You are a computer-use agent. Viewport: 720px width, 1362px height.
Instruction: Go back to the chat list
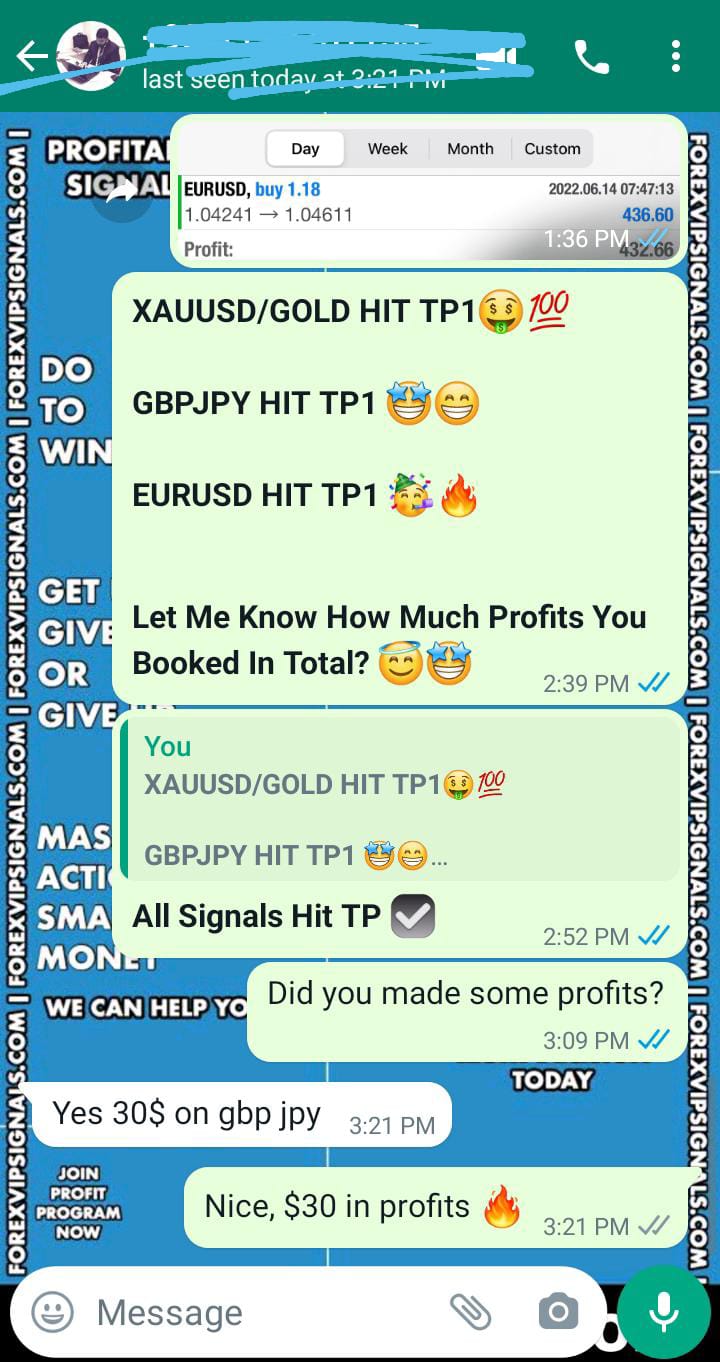pyautogui.click(x=32, y=56)
